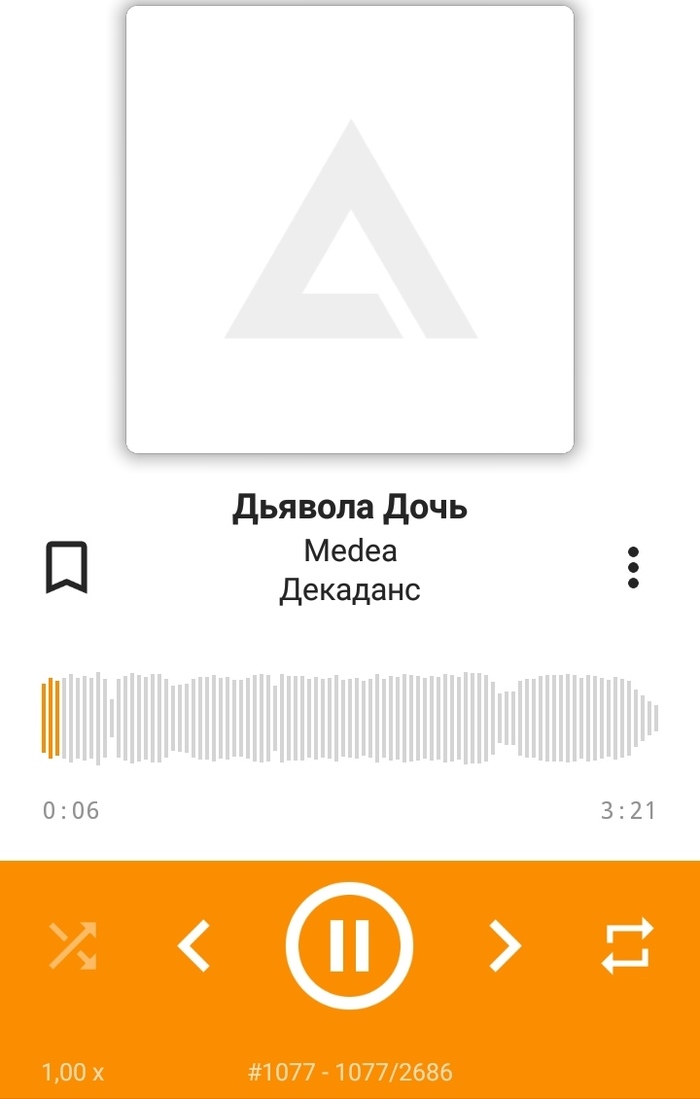Seek within the track waveform
The image size is (700, 1099).
(x=350, y=718)
